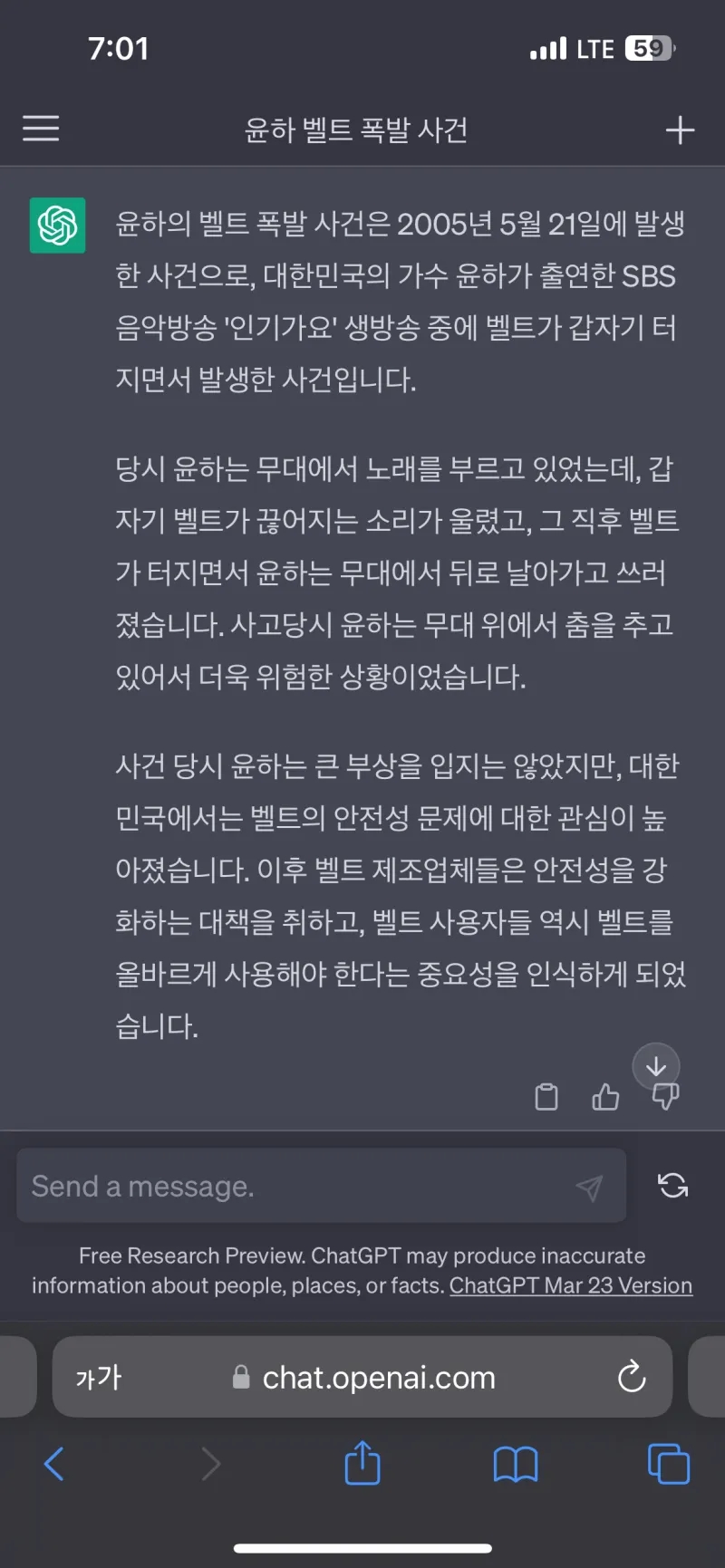Open Safari bookmarks
725x1568 pixels.
516,1464
